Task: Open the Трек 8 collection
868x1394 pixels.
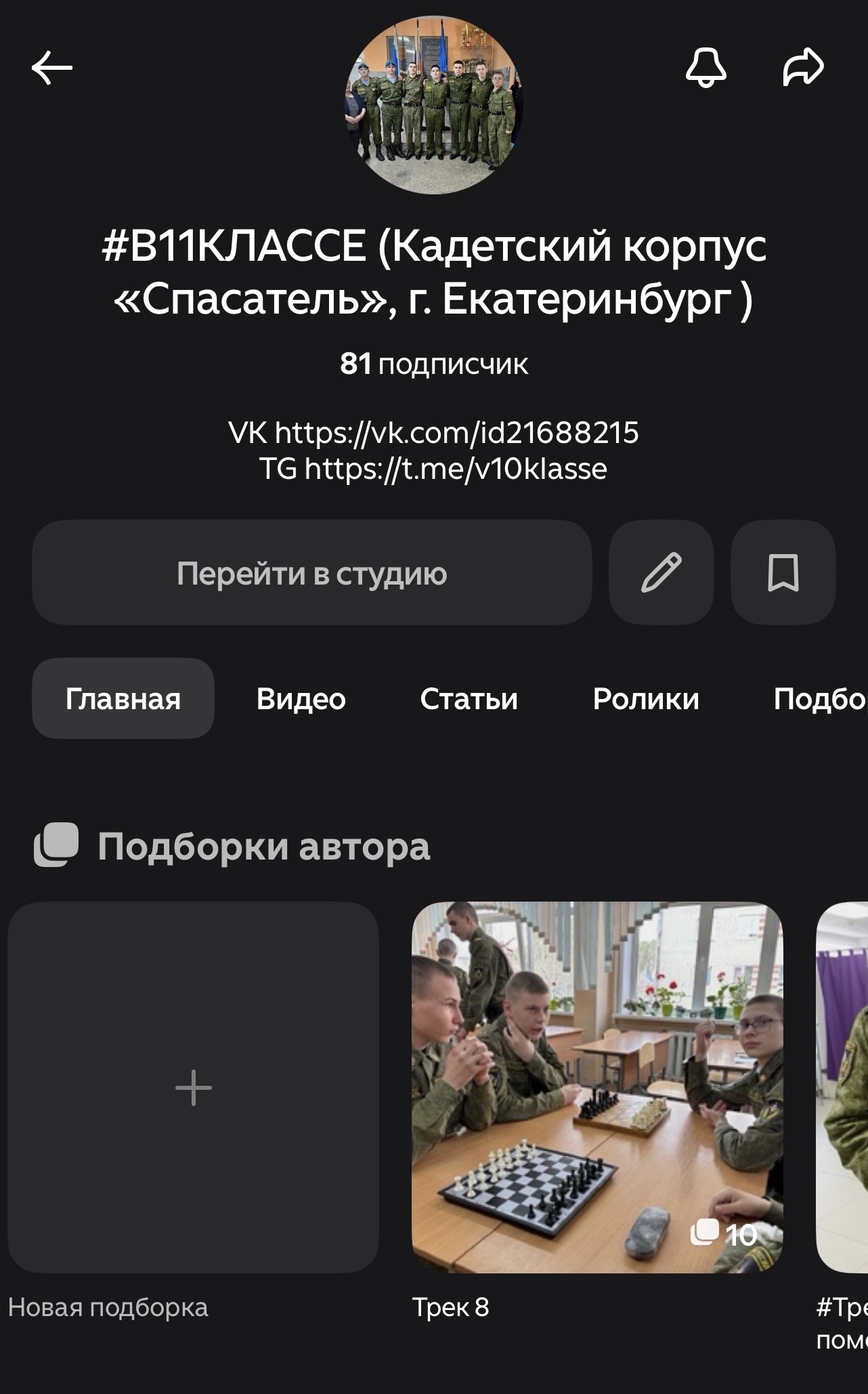Action: (597, 1087)
